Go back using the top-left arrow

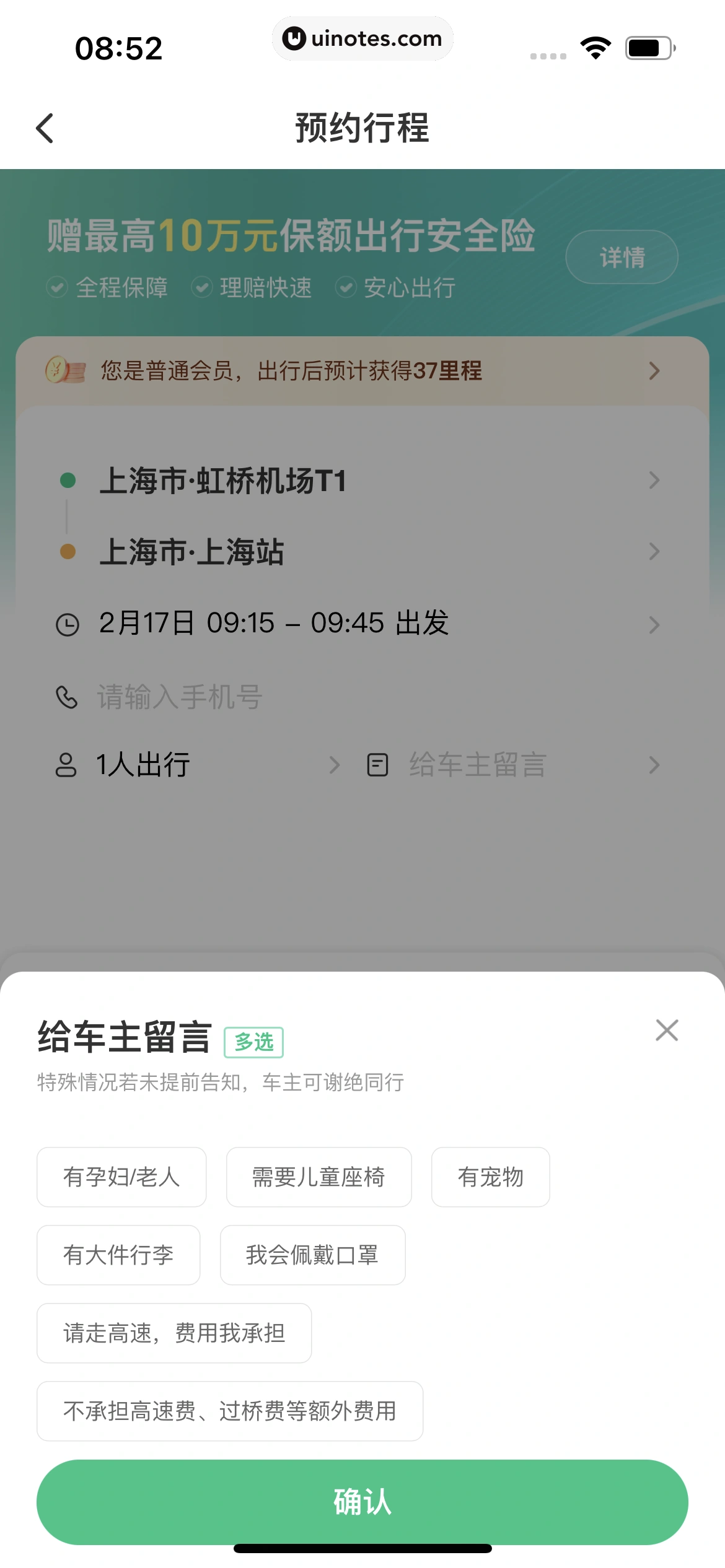pos(45,128)
